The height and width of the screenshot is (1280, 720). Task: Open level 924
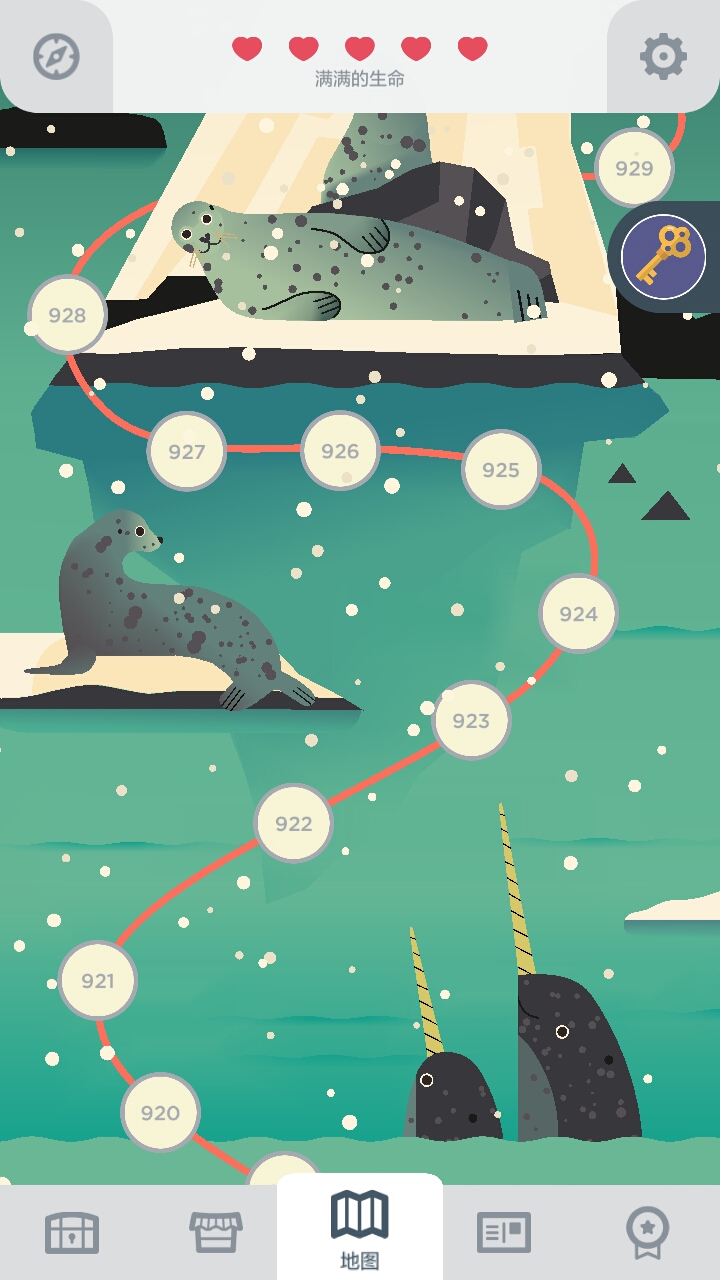pyautogui.click(x=578, y=613)
